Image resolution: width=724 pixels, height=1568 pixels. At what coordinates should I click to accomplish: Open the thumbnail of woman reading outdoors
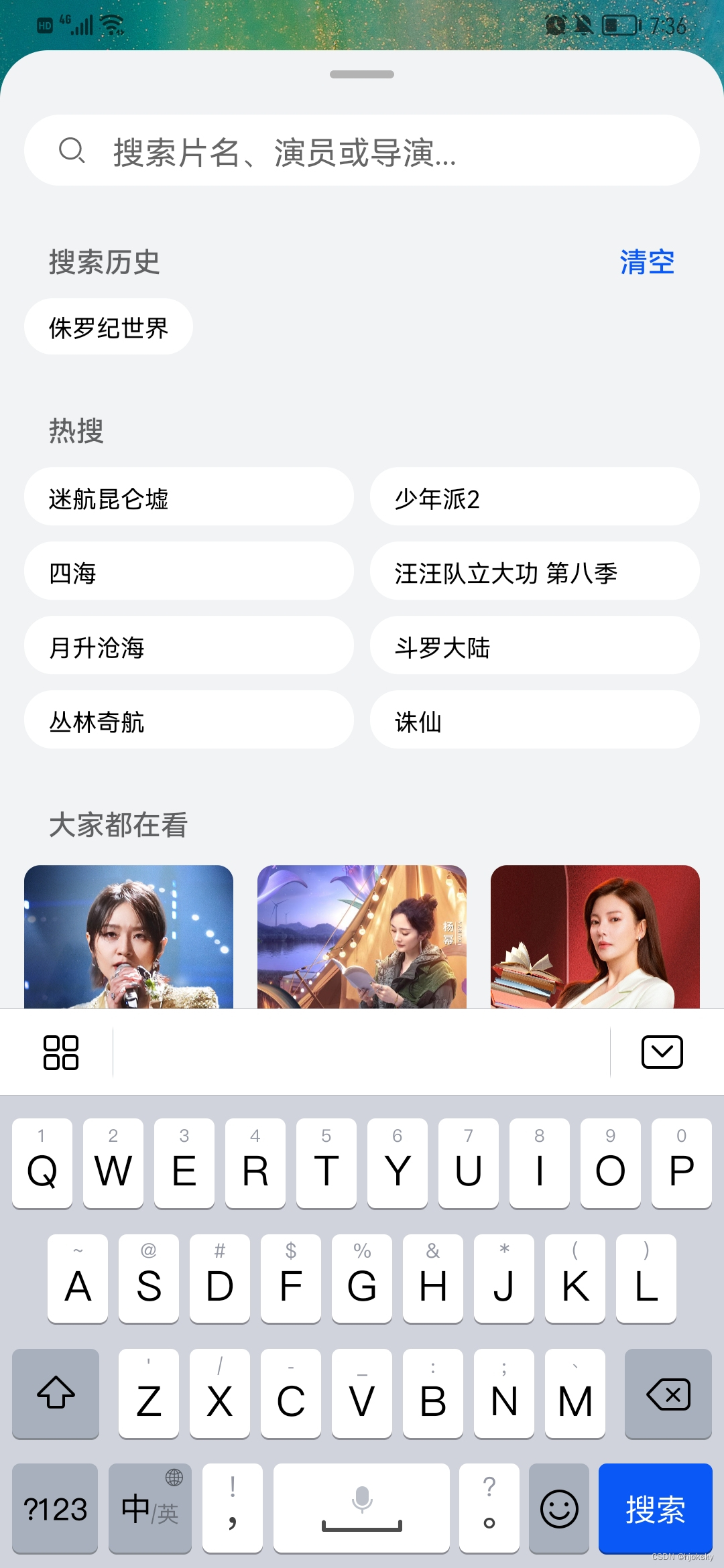point(362,937)
